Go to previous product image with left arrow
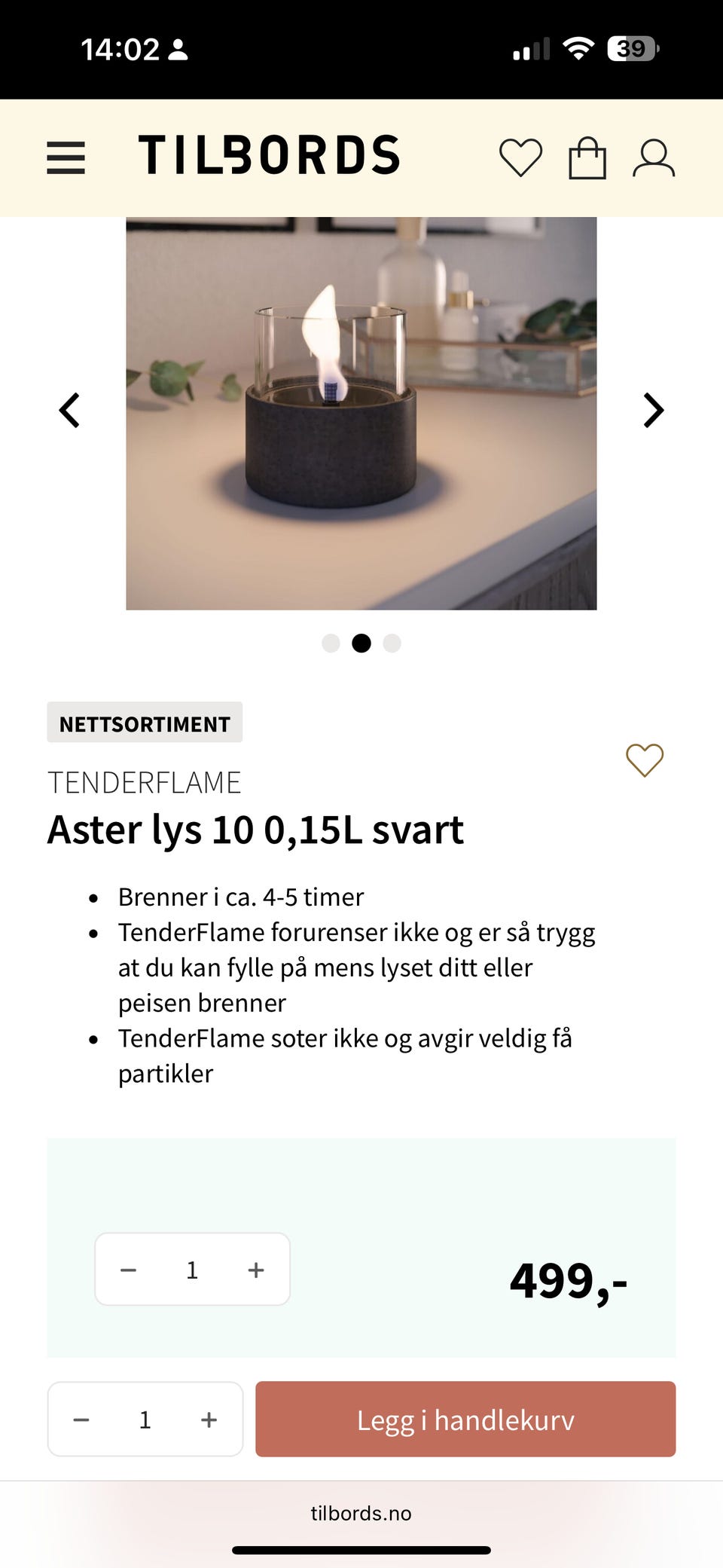 (69, 410)
